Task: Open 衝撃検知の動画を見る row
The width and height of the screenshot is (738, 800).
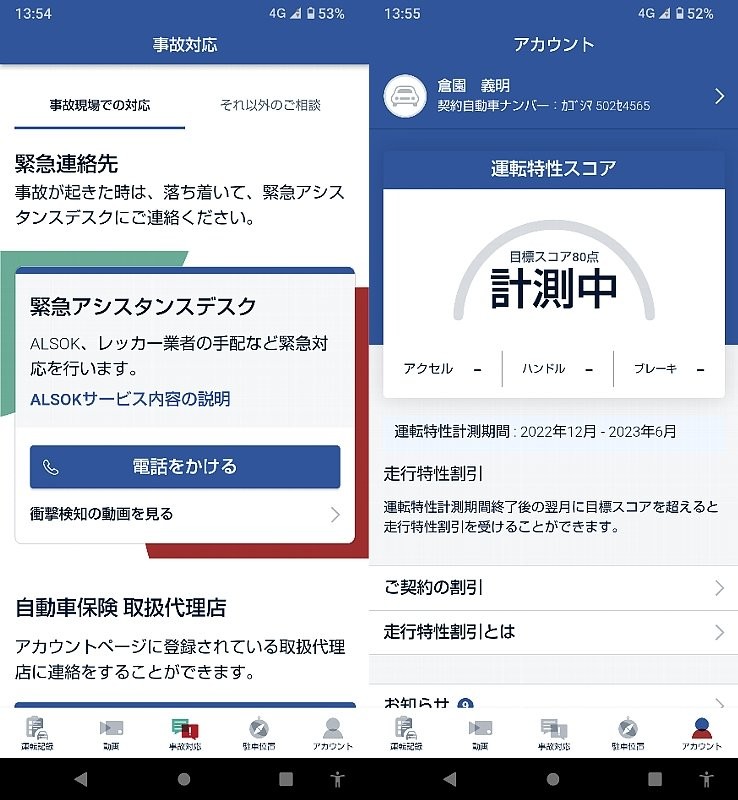Action: point(185,514)
